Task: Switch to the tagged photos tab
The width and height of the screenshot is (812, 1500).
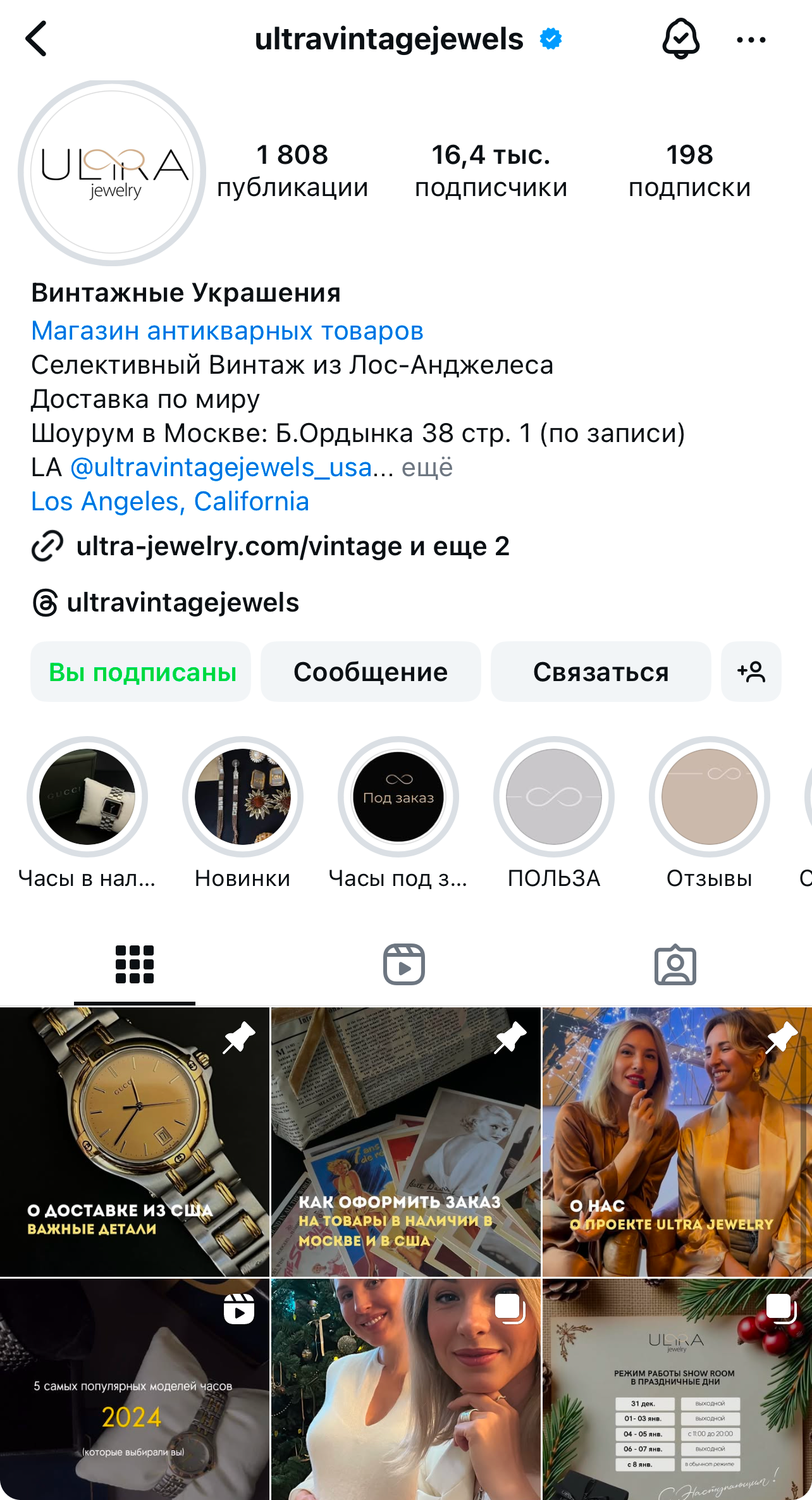Action: [675, 965]
